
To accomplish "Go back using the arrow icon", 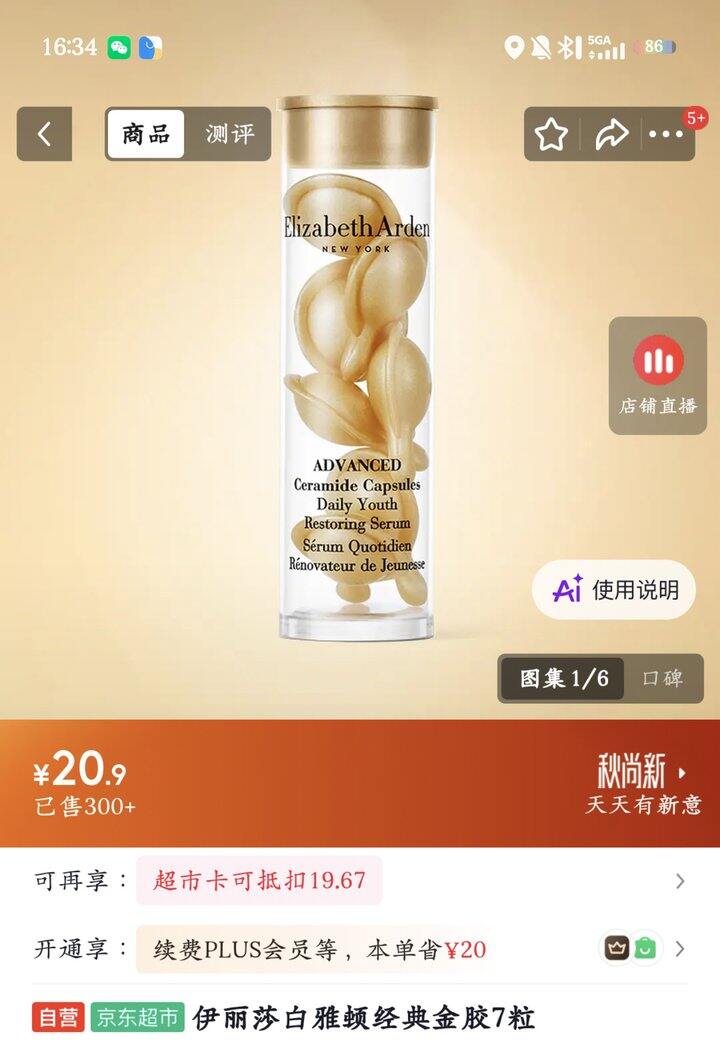I will point(44,134).
